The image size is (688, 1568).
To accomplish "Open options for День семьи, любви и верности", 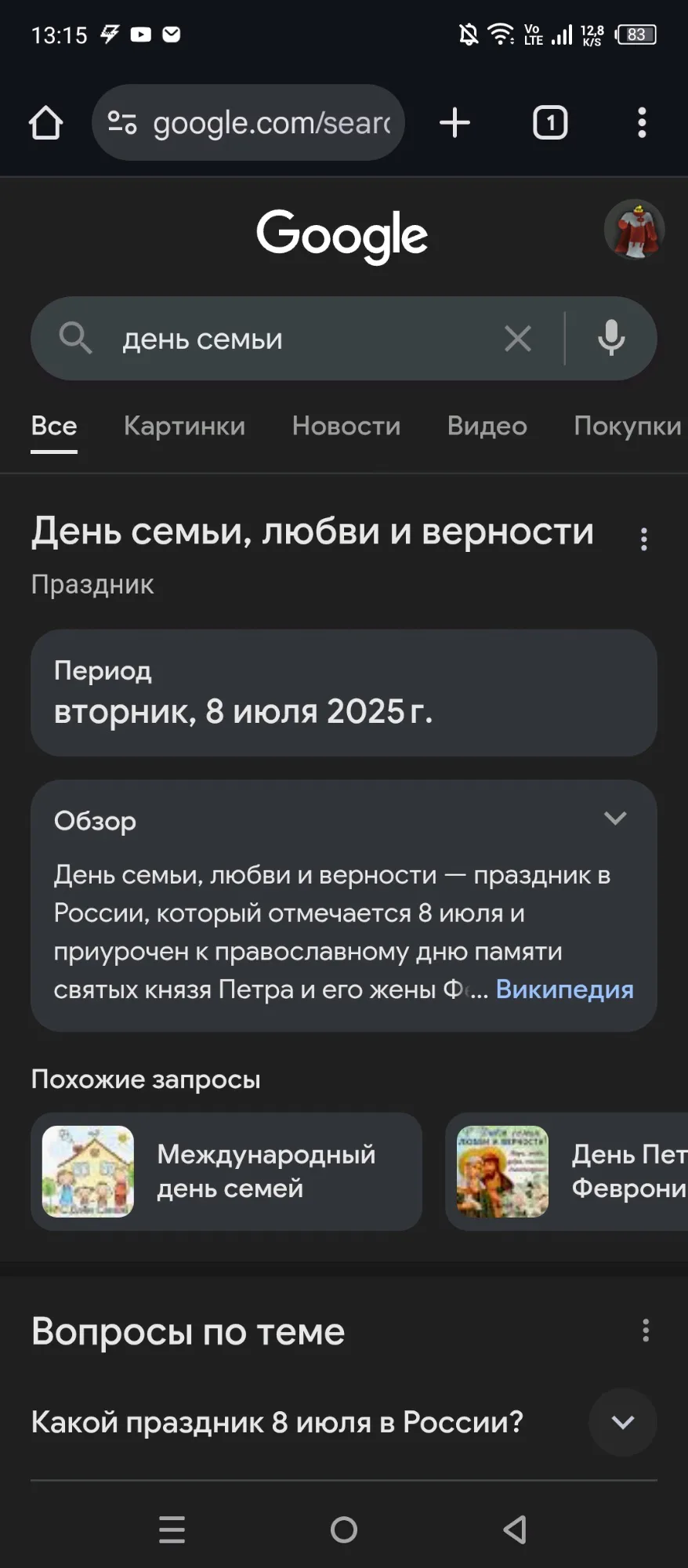I will pos(644,539).
